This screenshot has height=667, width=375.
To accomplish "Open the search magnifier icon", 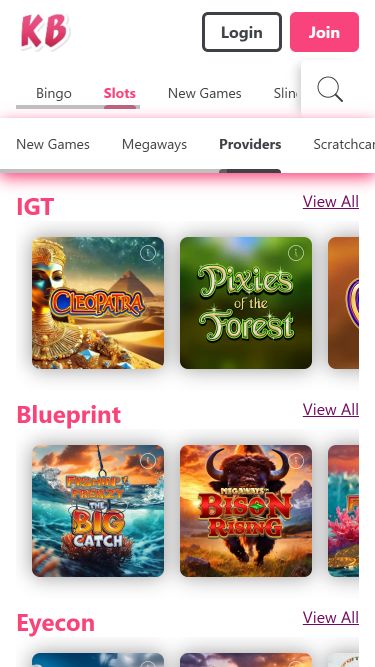I will pos(330,90).
